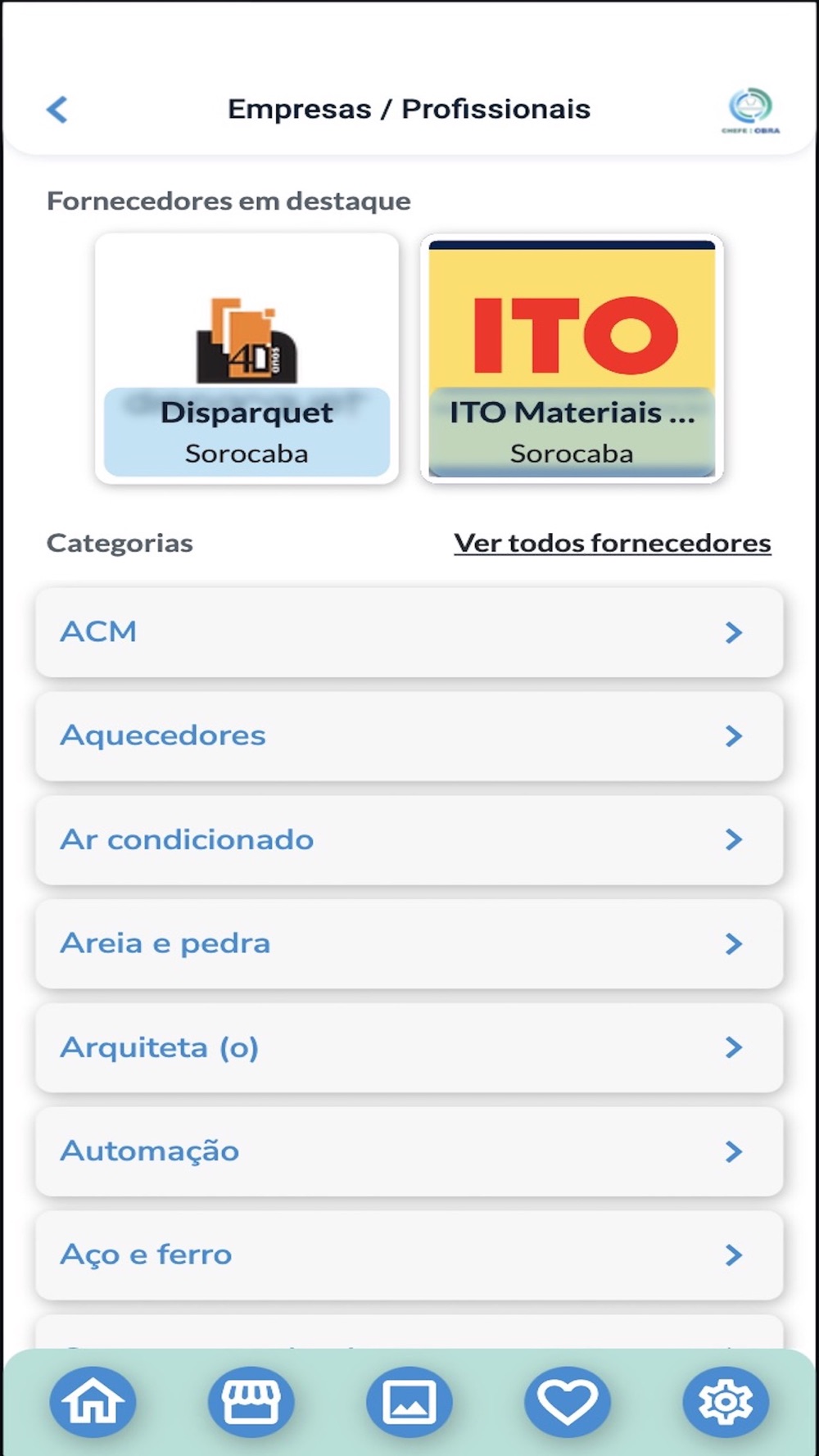Open Ar condicionado category

[409, 840]
